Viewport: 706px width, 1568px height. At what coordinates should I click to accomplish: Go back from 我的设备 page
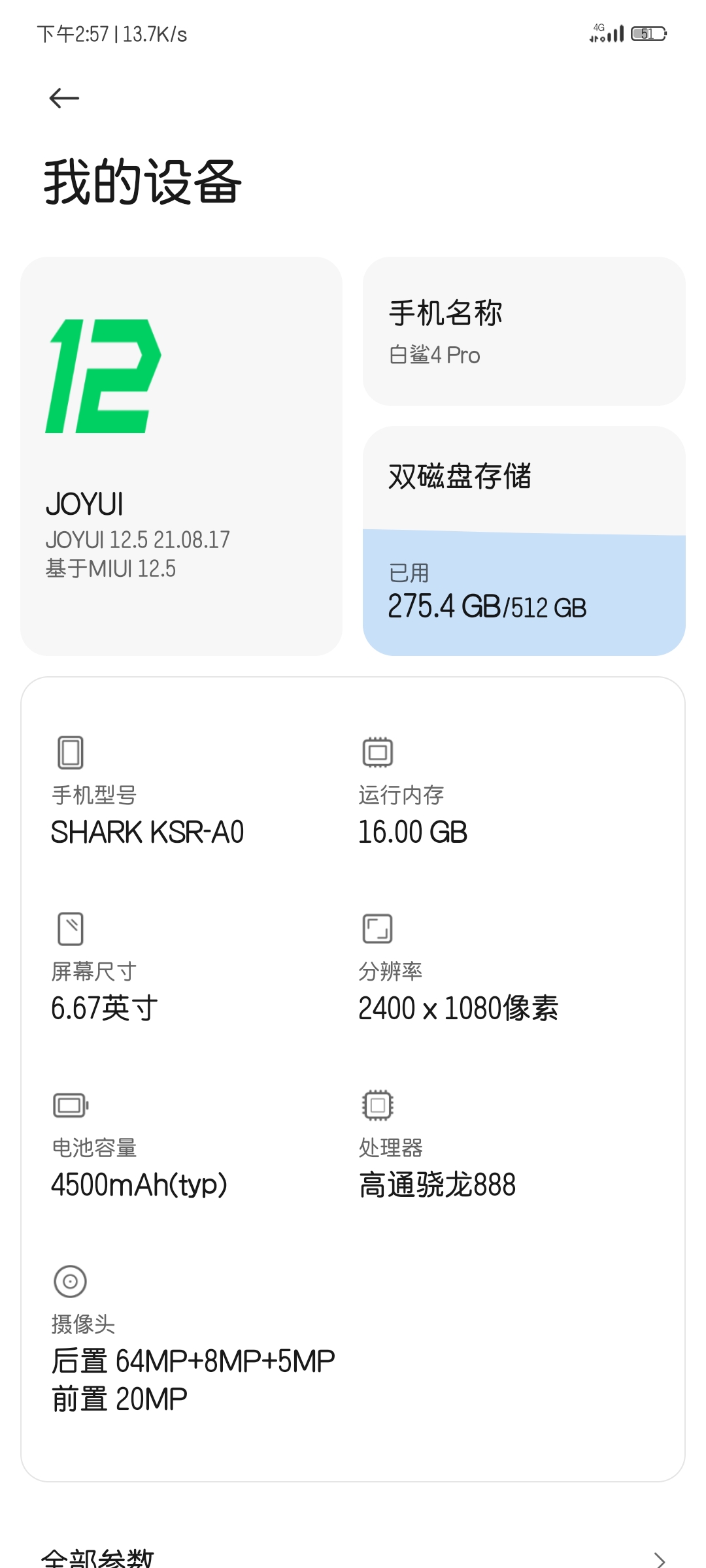(64, 99)
